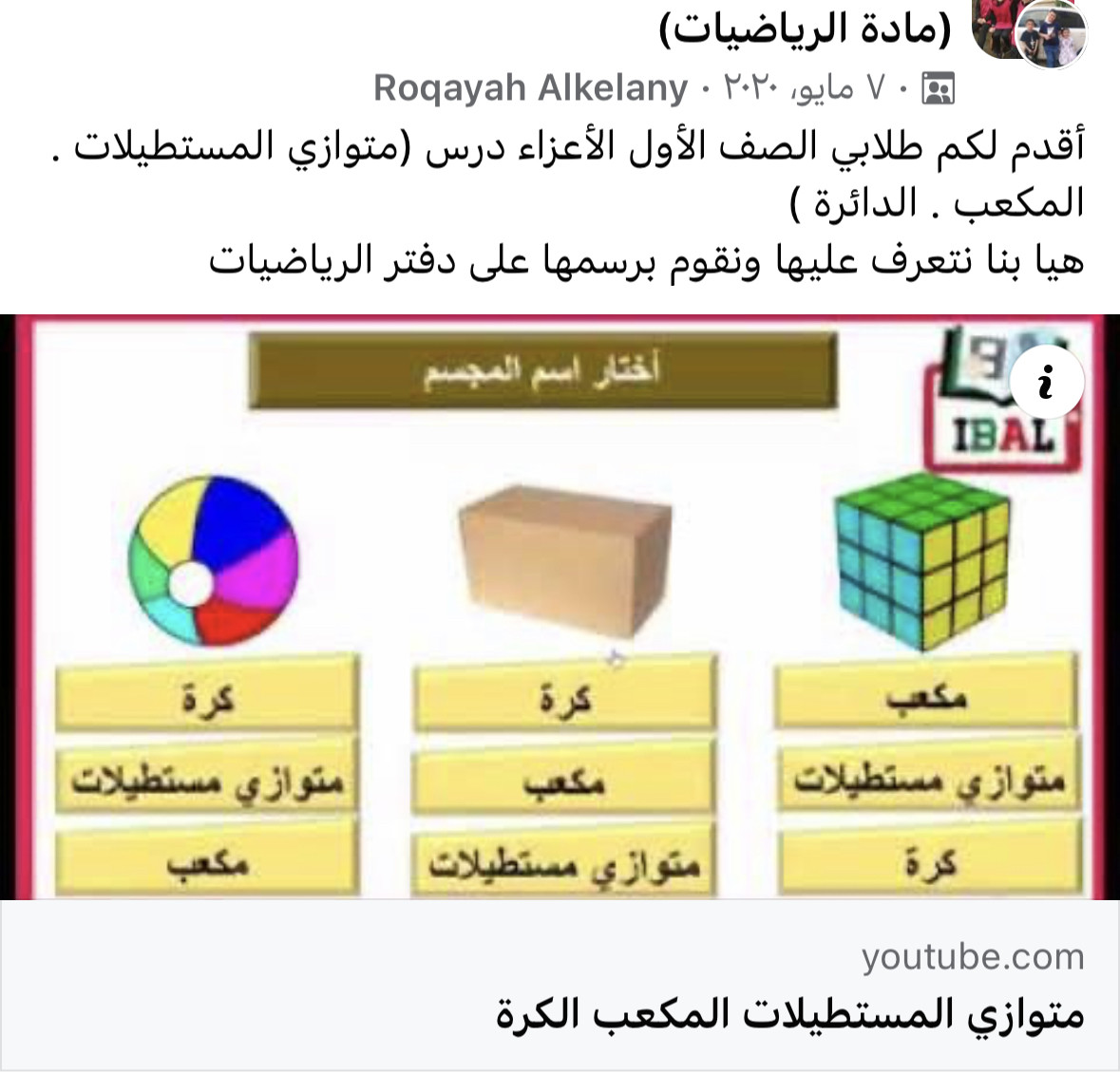Open the youtube.com link title
This screenshot has height=1073, width=1120.
pos(788,1014)
